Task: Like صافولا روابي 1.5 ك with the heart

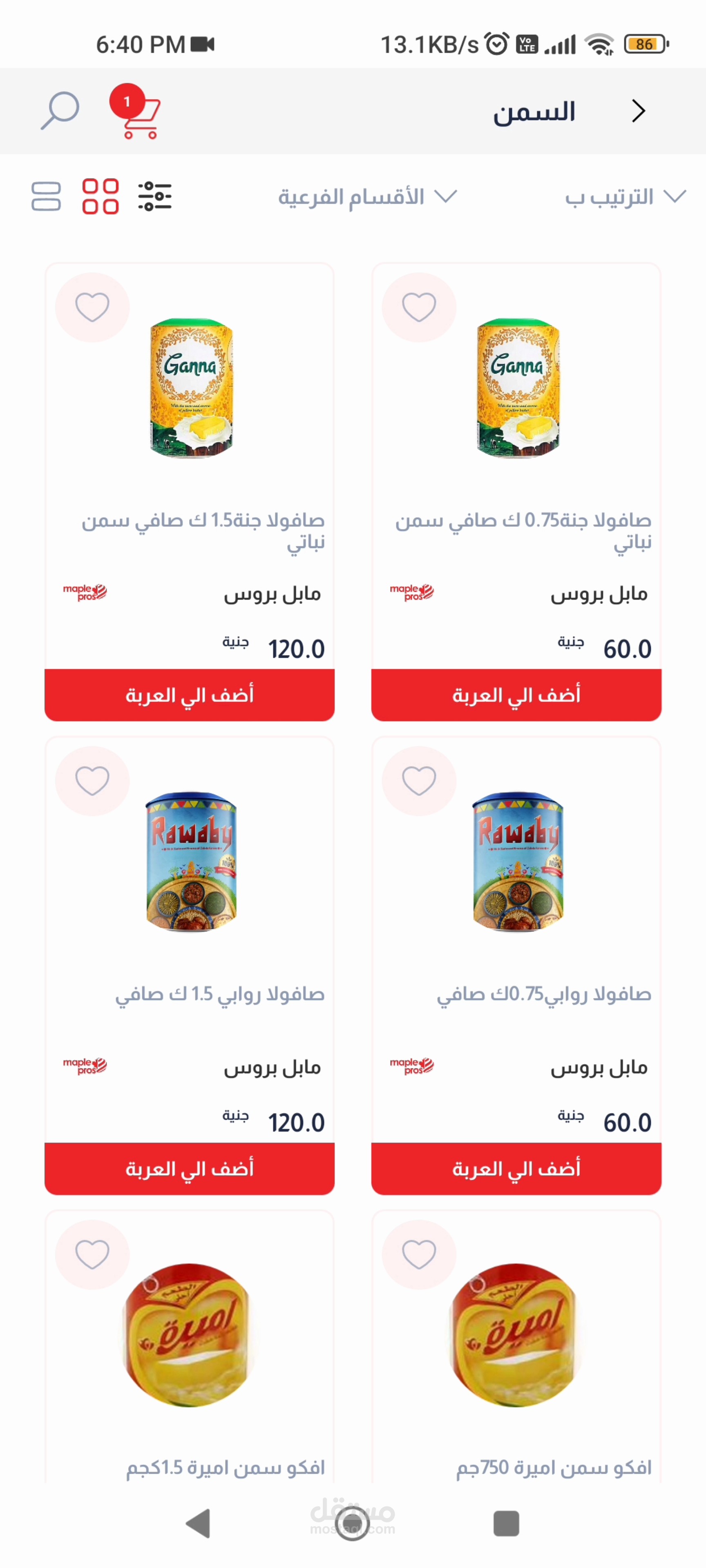Action: pyautogui.click(x=93, y=780)
